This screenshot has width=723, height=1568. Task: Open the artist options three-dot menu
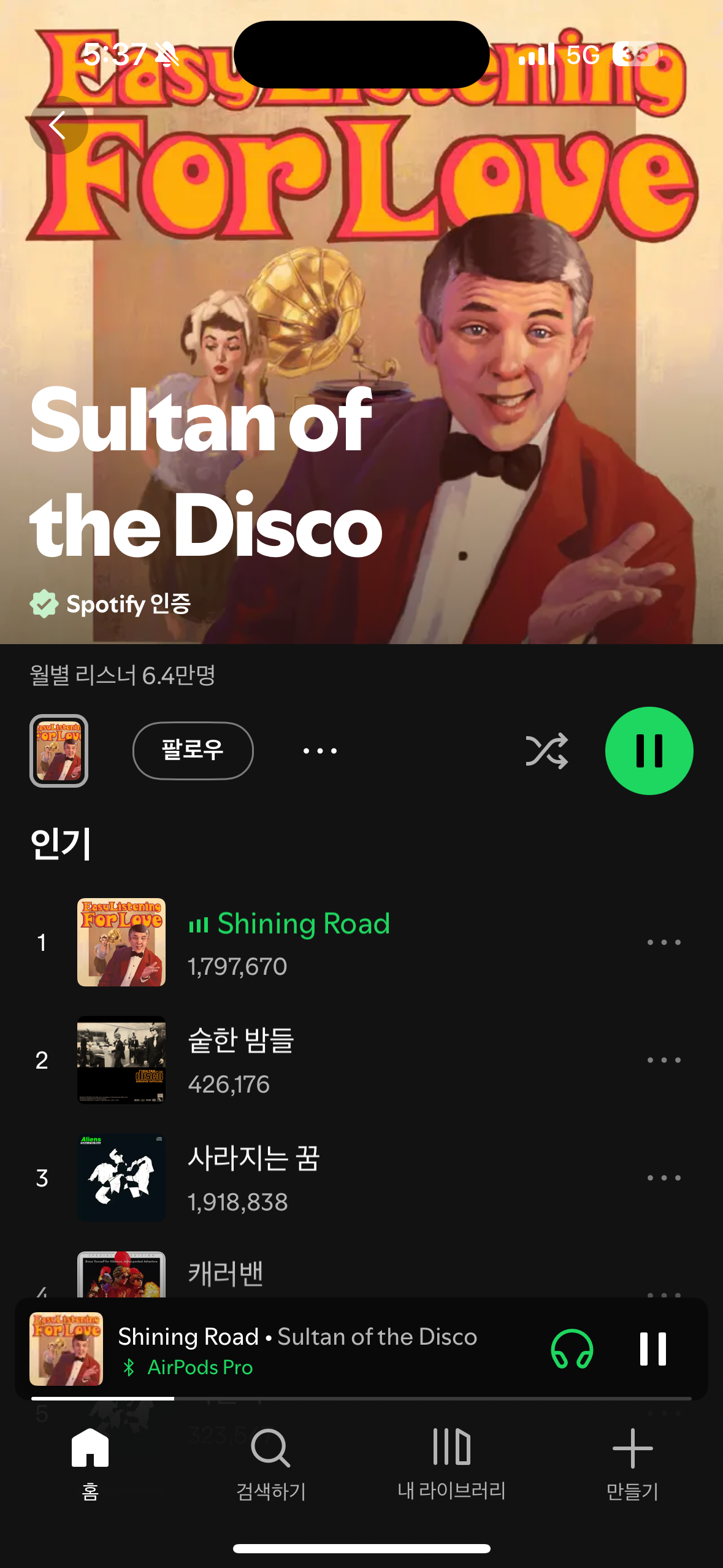320,750
